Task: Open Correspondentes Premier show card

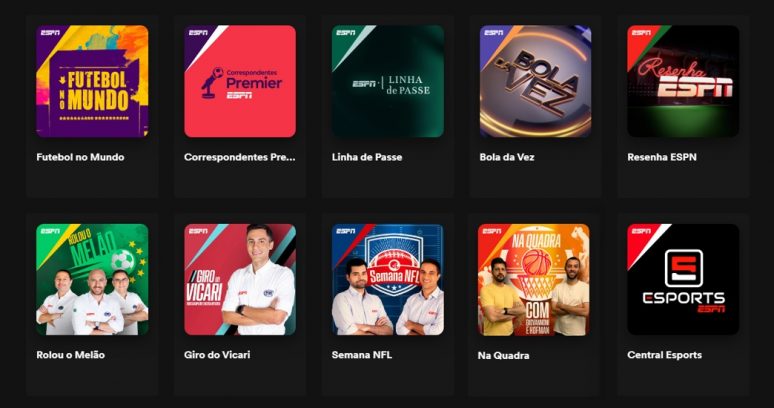Action: coord(240,81)
